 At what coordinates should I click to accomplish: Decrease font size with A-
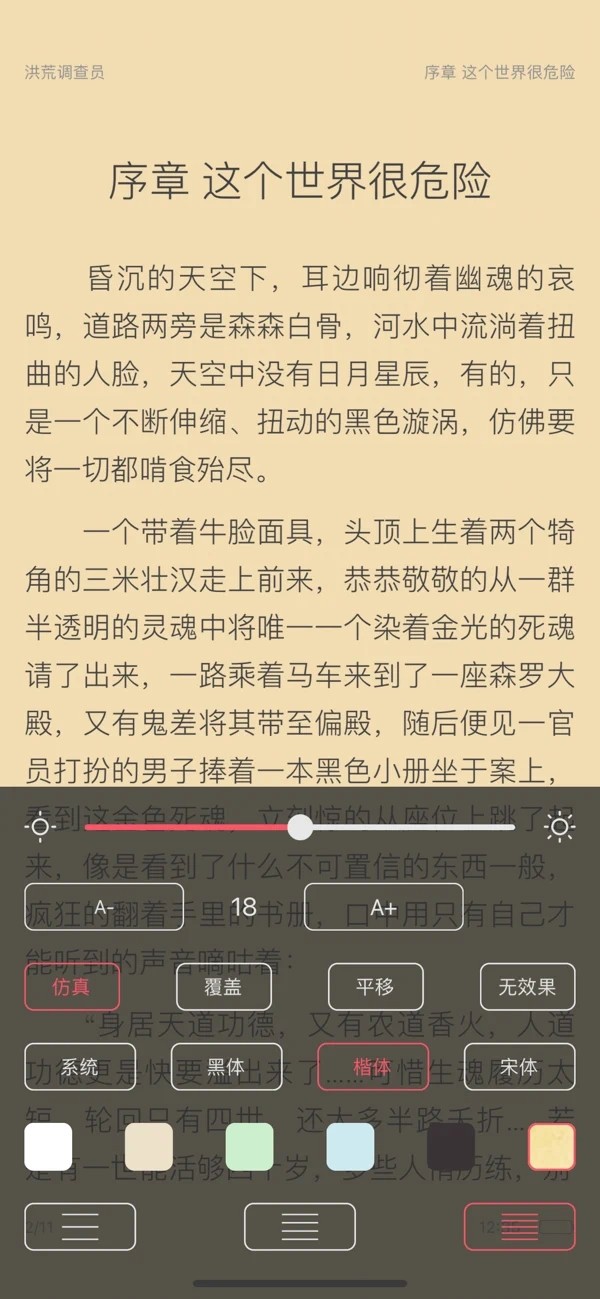point(104,907)
